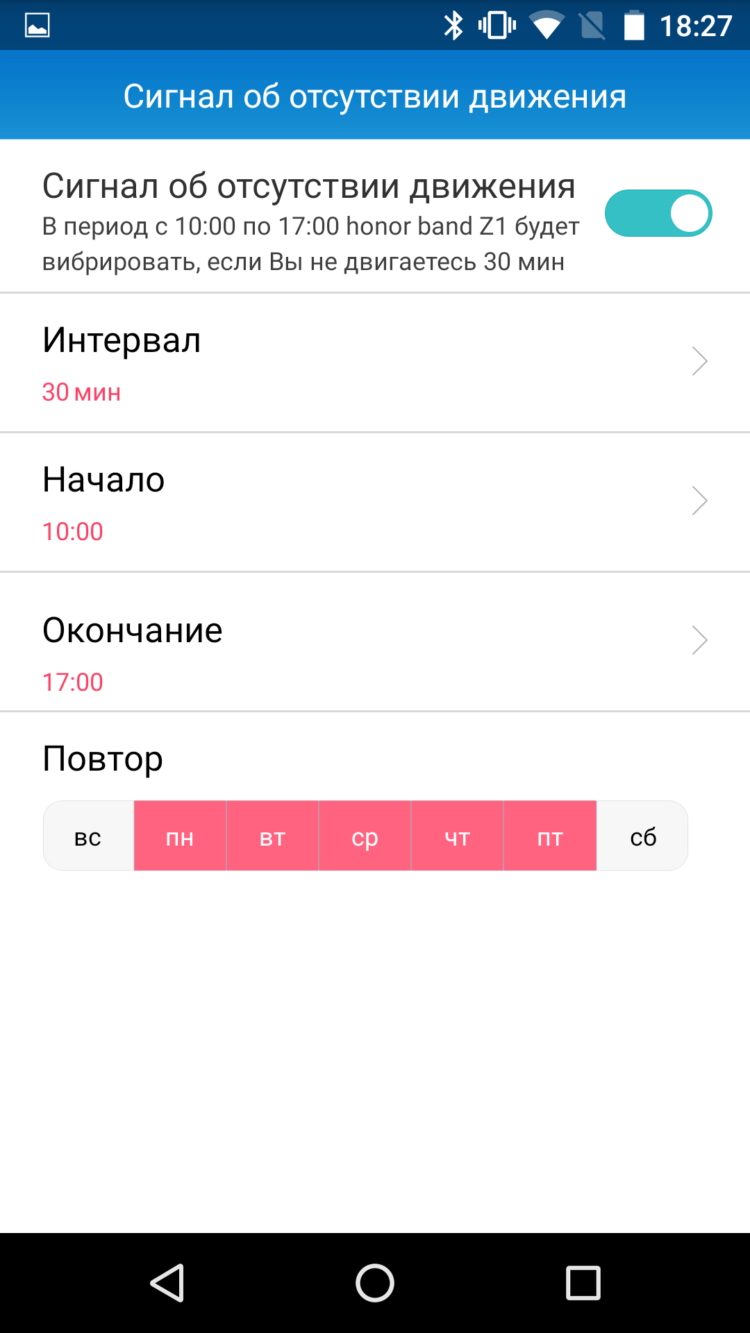Enable repeat on суббота (сб)
This screenshot has width=750, height=1333.
(642, 836)
